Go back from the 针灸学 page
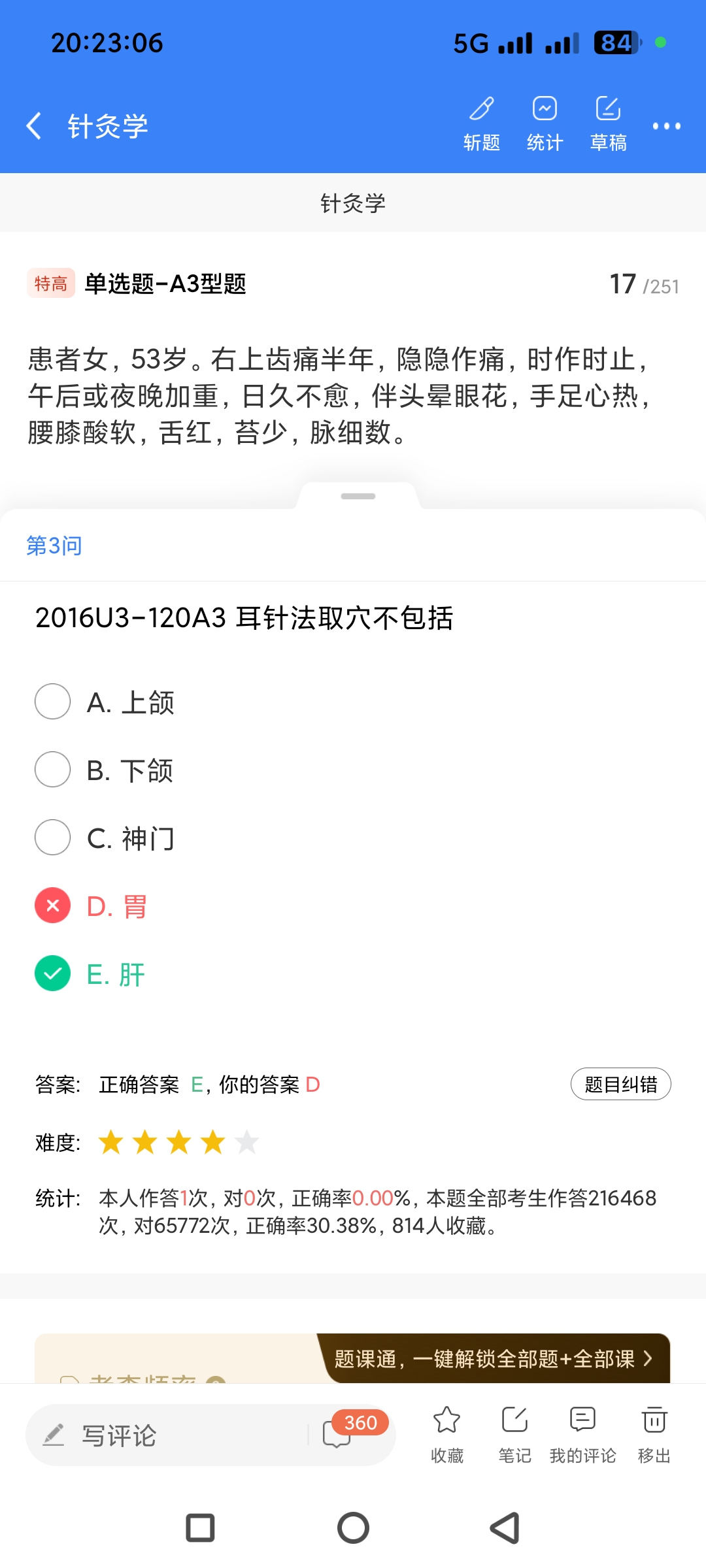 pyautogui.click(x=34, y=125)
